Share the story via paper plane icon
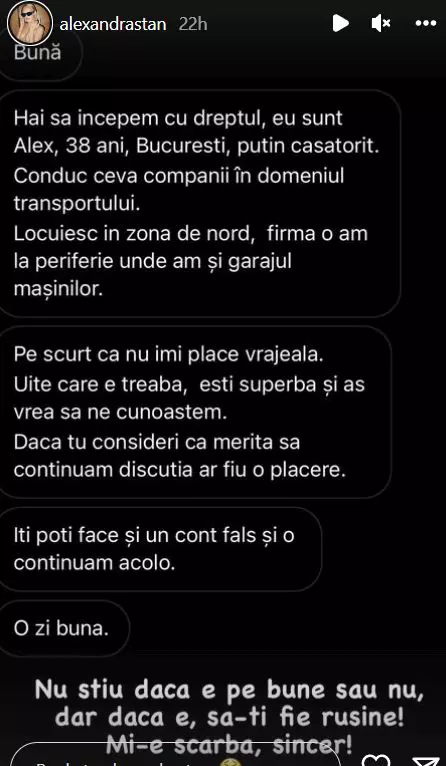This screenshot has width=446, height=766. point(426,761)
